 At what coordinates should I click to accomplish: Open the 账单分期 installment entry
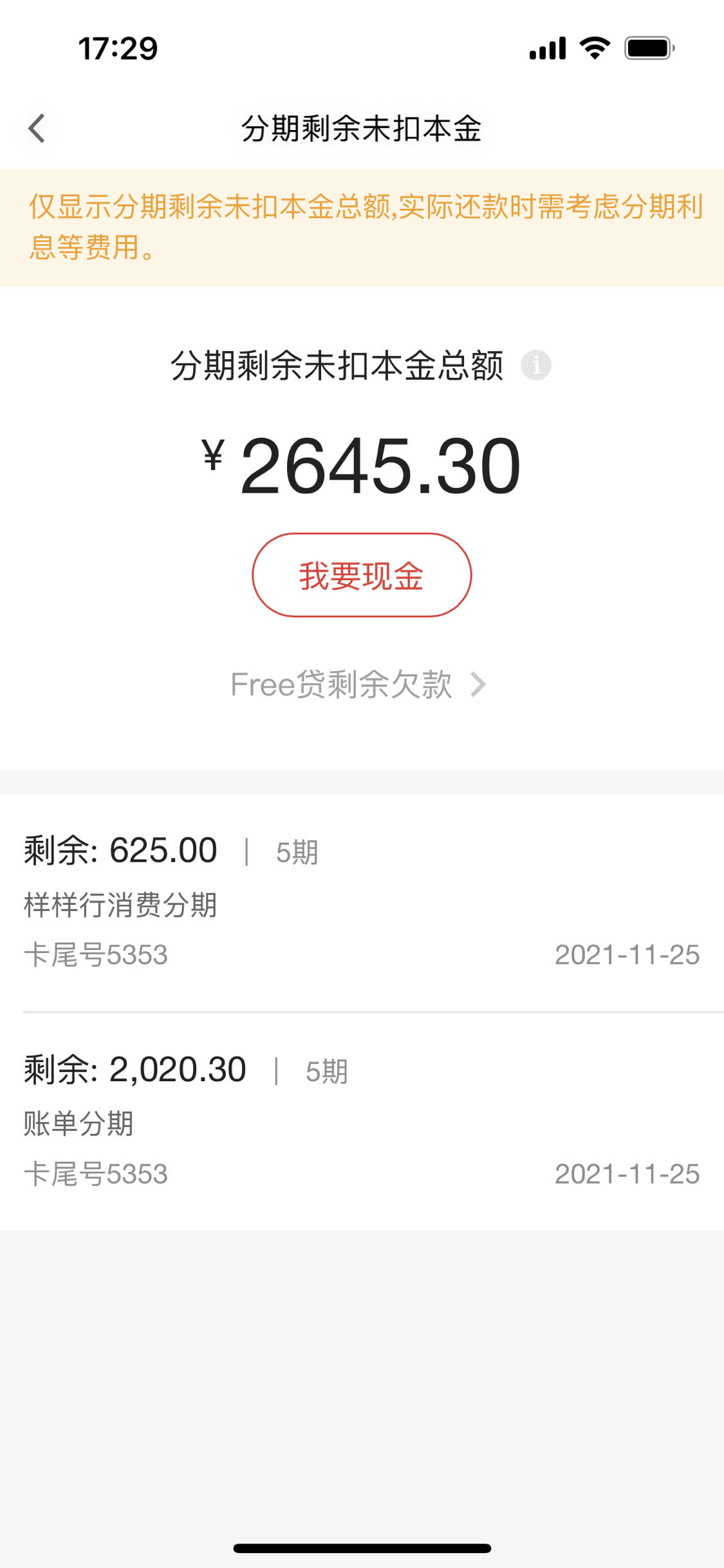362,1121
